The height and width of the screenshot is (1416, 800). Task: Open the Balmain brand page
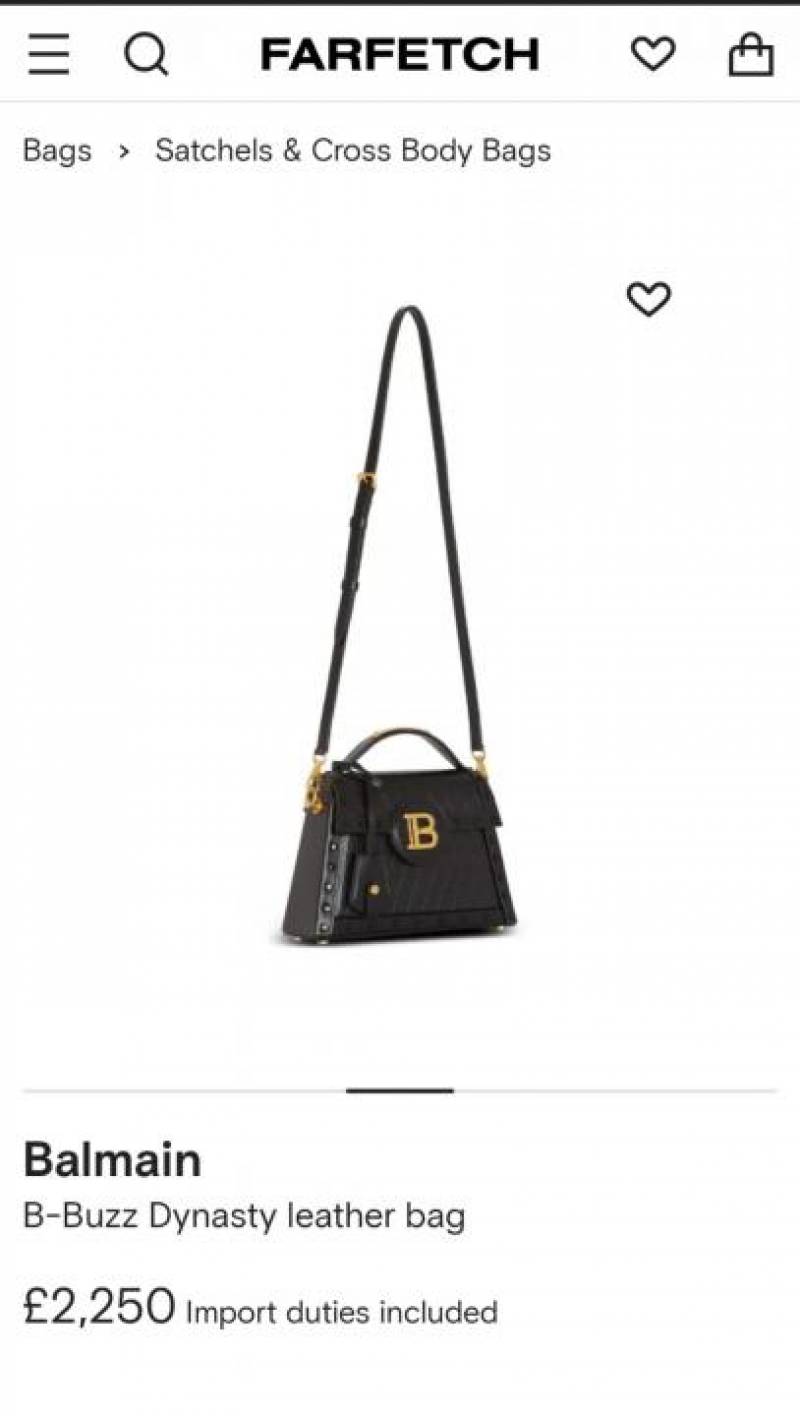tap(112, 1160)
